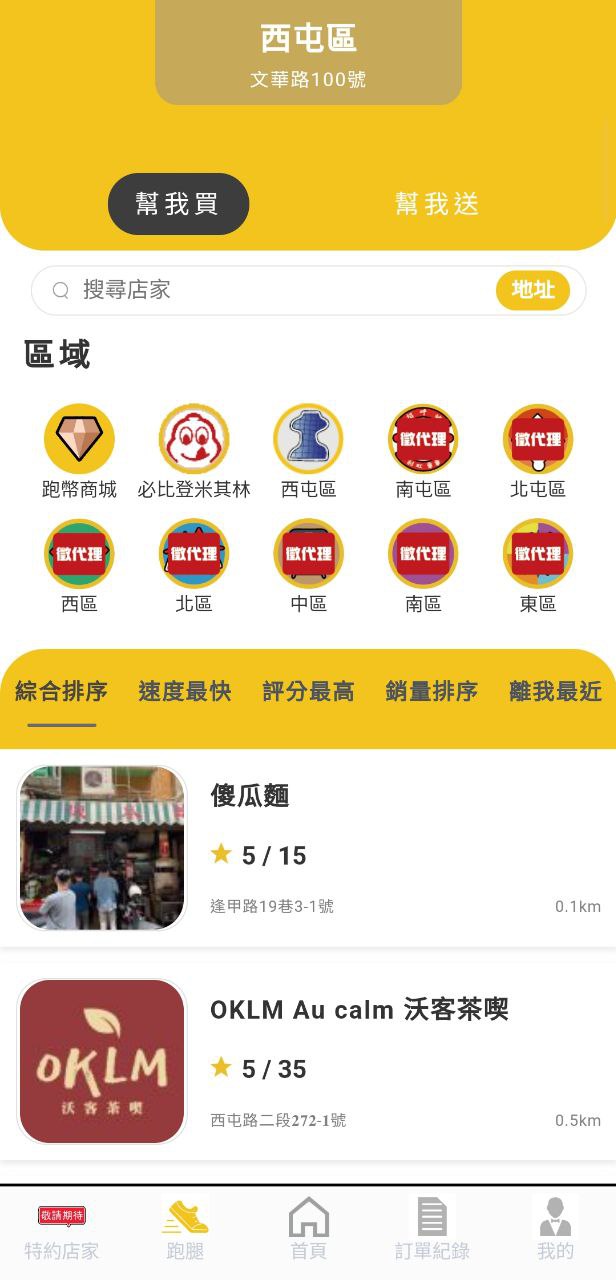Go to the 特約店家 tab
The width and height of the screenshot is (616, 1280).
point(62,1233)
